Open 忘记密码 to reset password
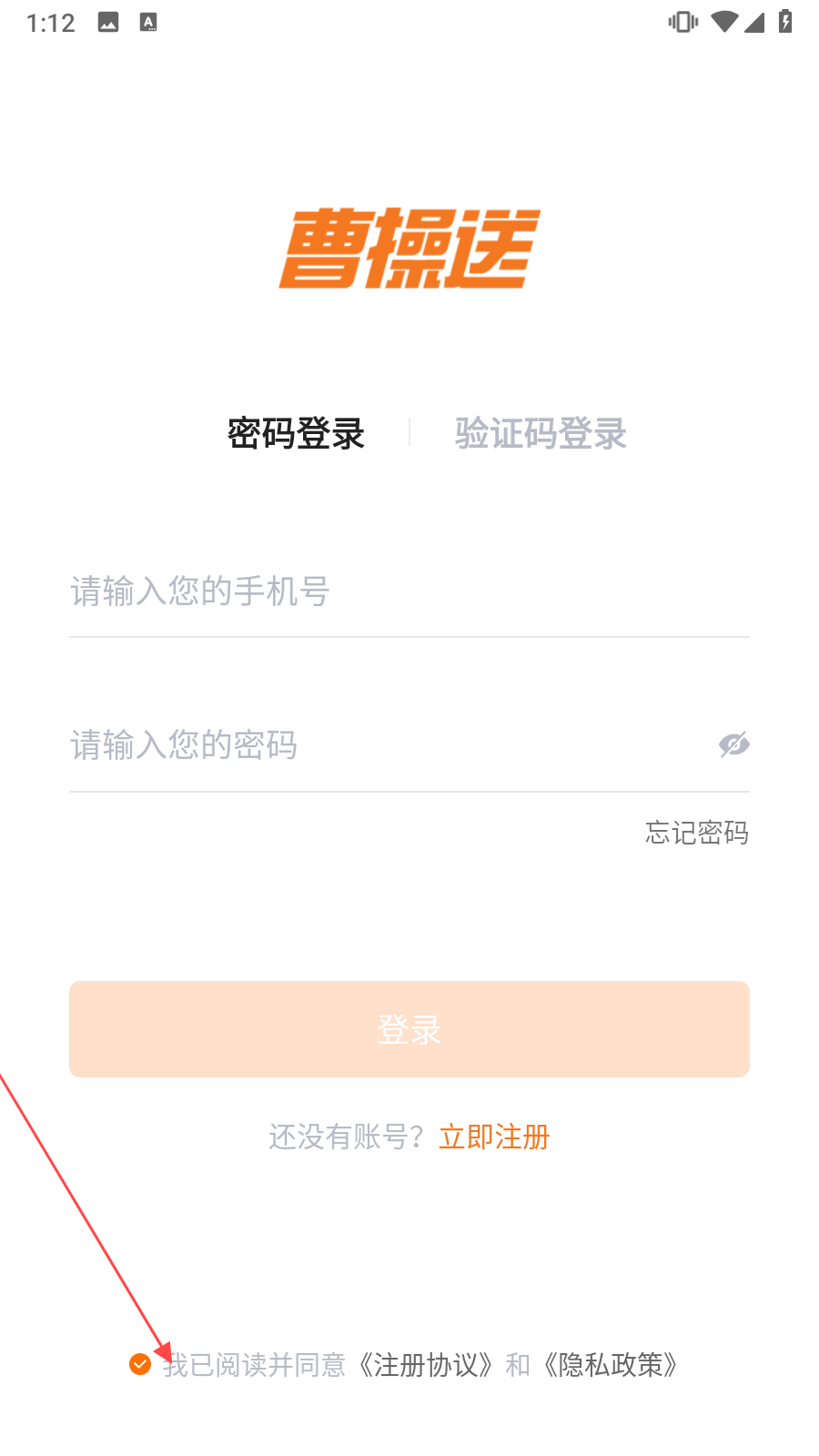Viewport: 819px width, 1456px height. tap(697, 833)
